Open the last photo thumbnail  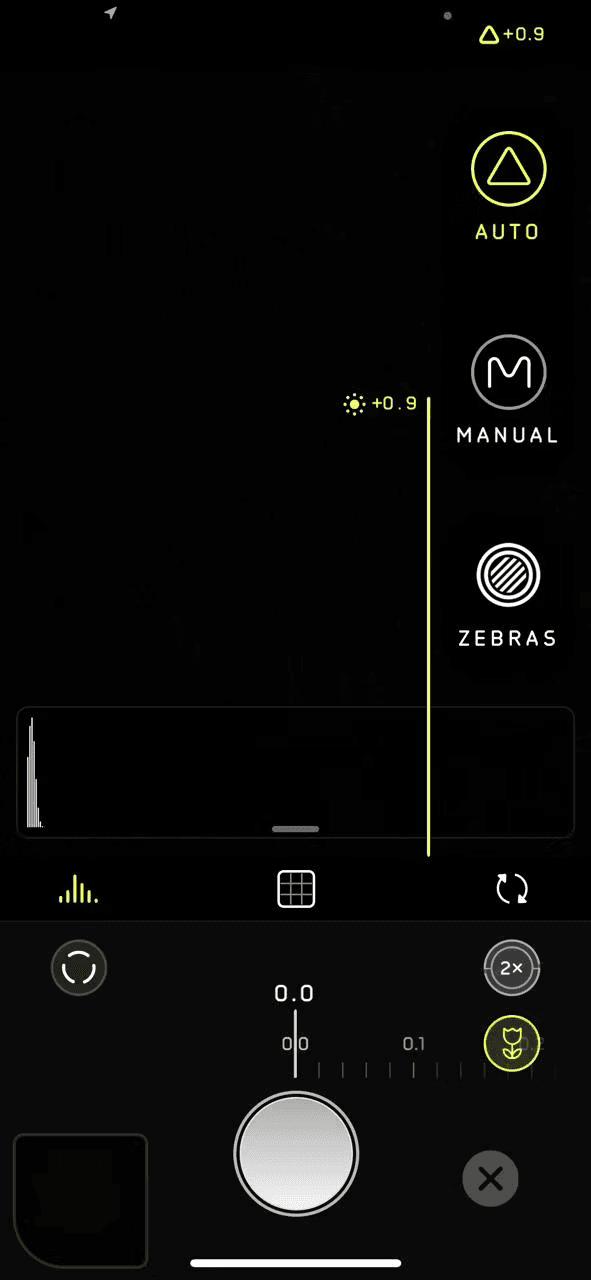80,1200
